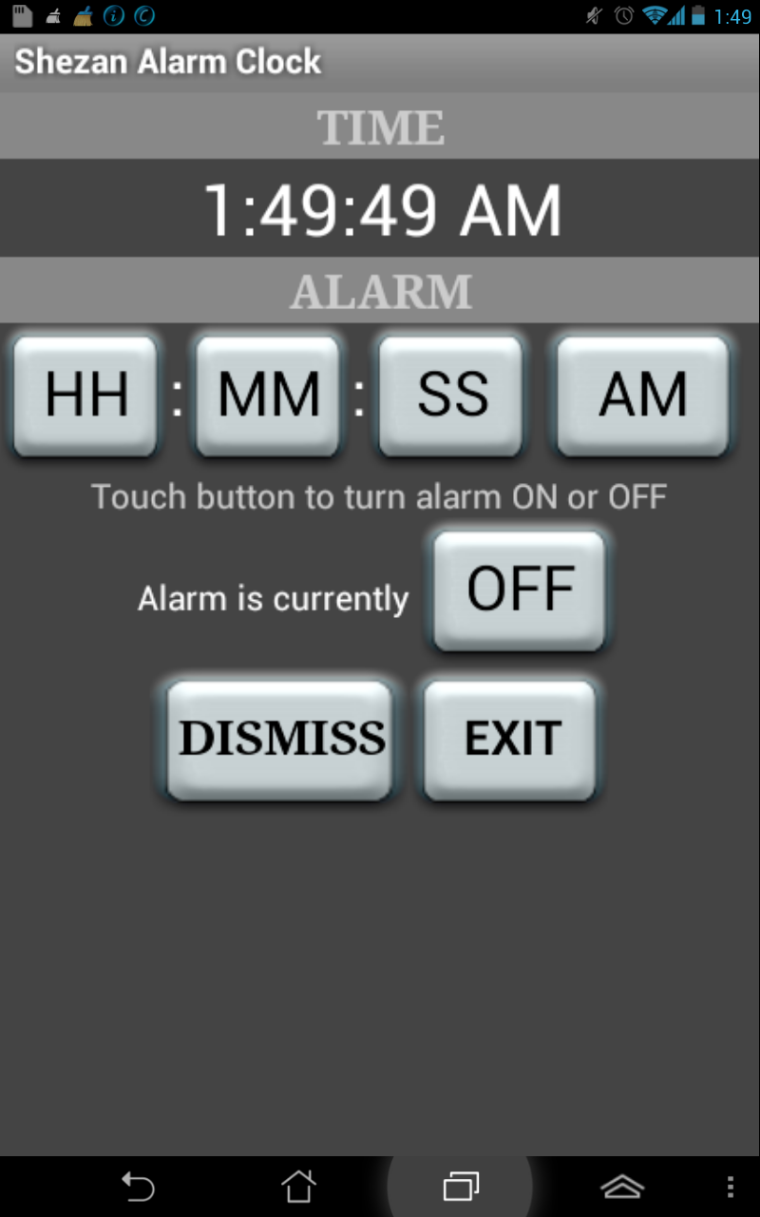The image size is (760, 1217).
Task: Open the recent apps view
Action: (460, 1187)
